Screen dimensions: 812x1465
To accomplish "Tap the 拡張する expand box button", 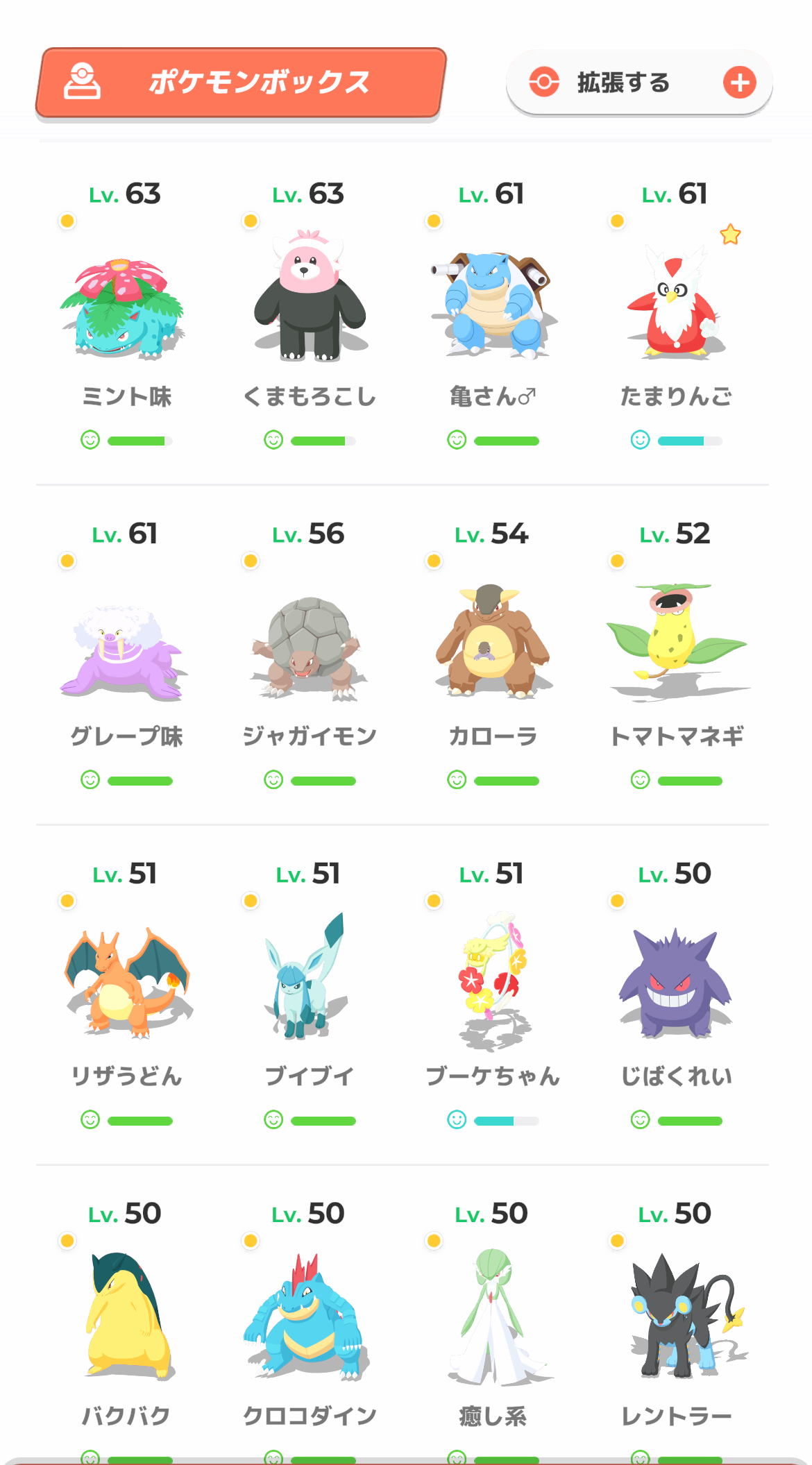I will (x=639, y=83).
